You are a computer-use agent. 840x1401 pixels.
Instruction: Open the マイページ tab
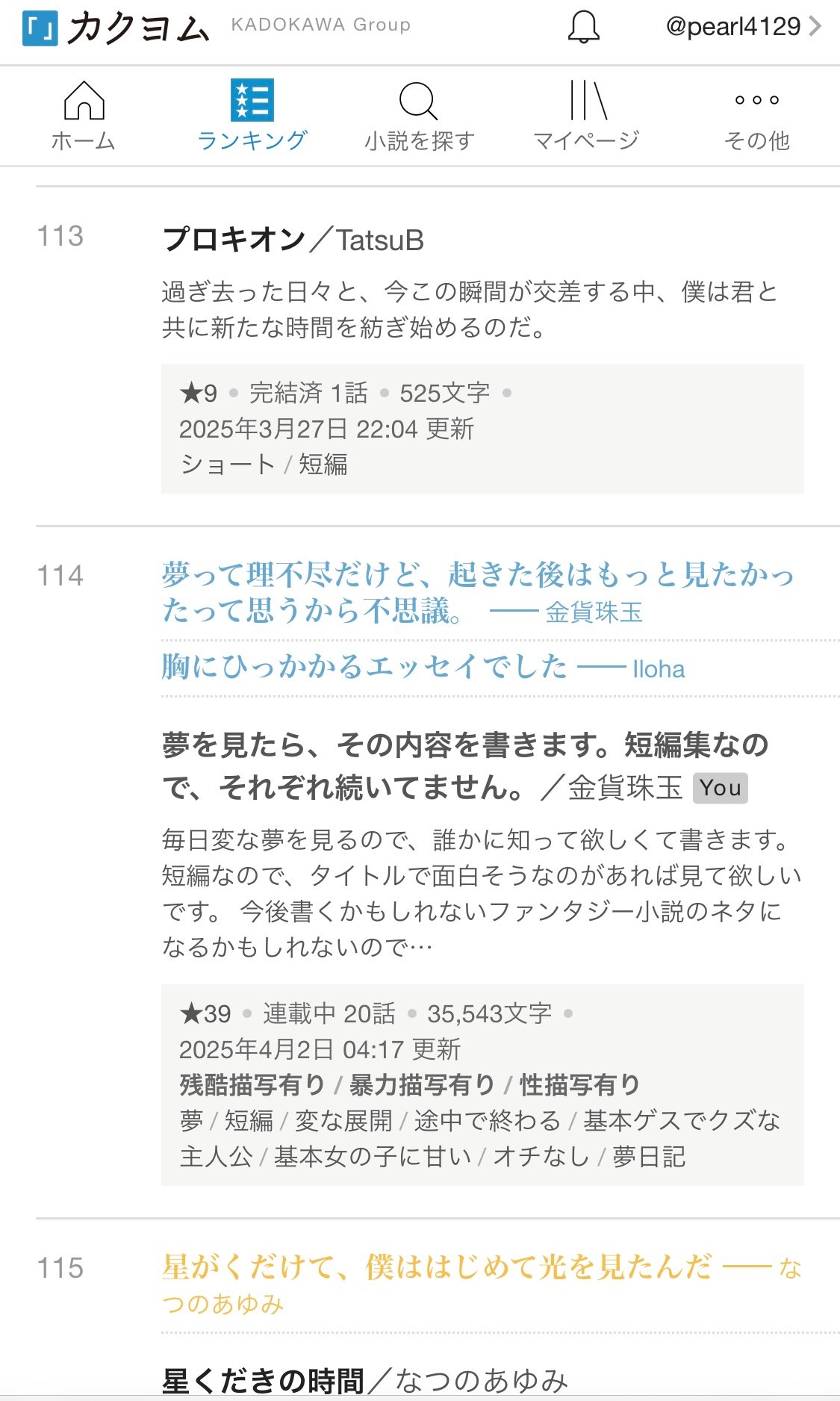587,117
